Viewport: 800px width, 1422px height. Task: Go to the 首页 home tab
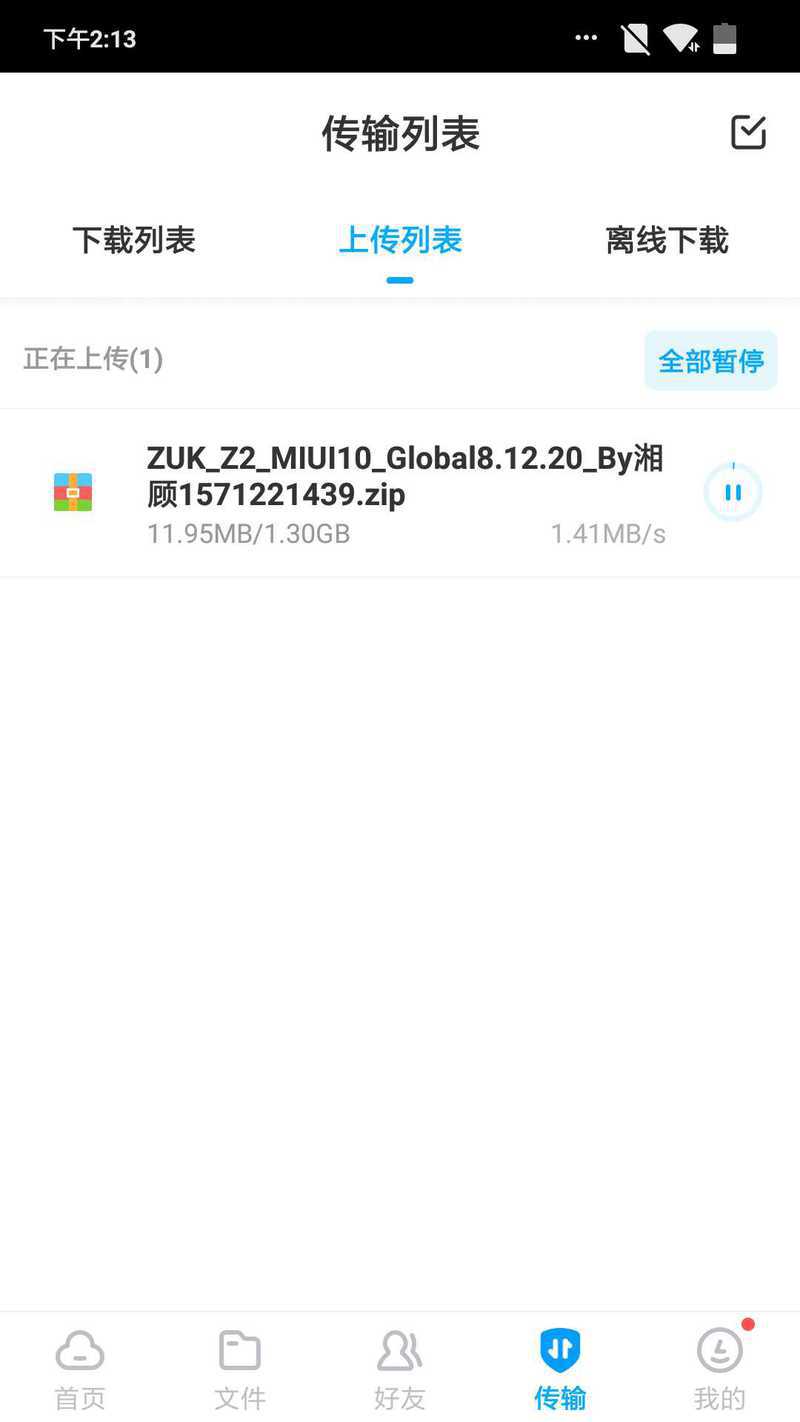(x=80, y=1368)
